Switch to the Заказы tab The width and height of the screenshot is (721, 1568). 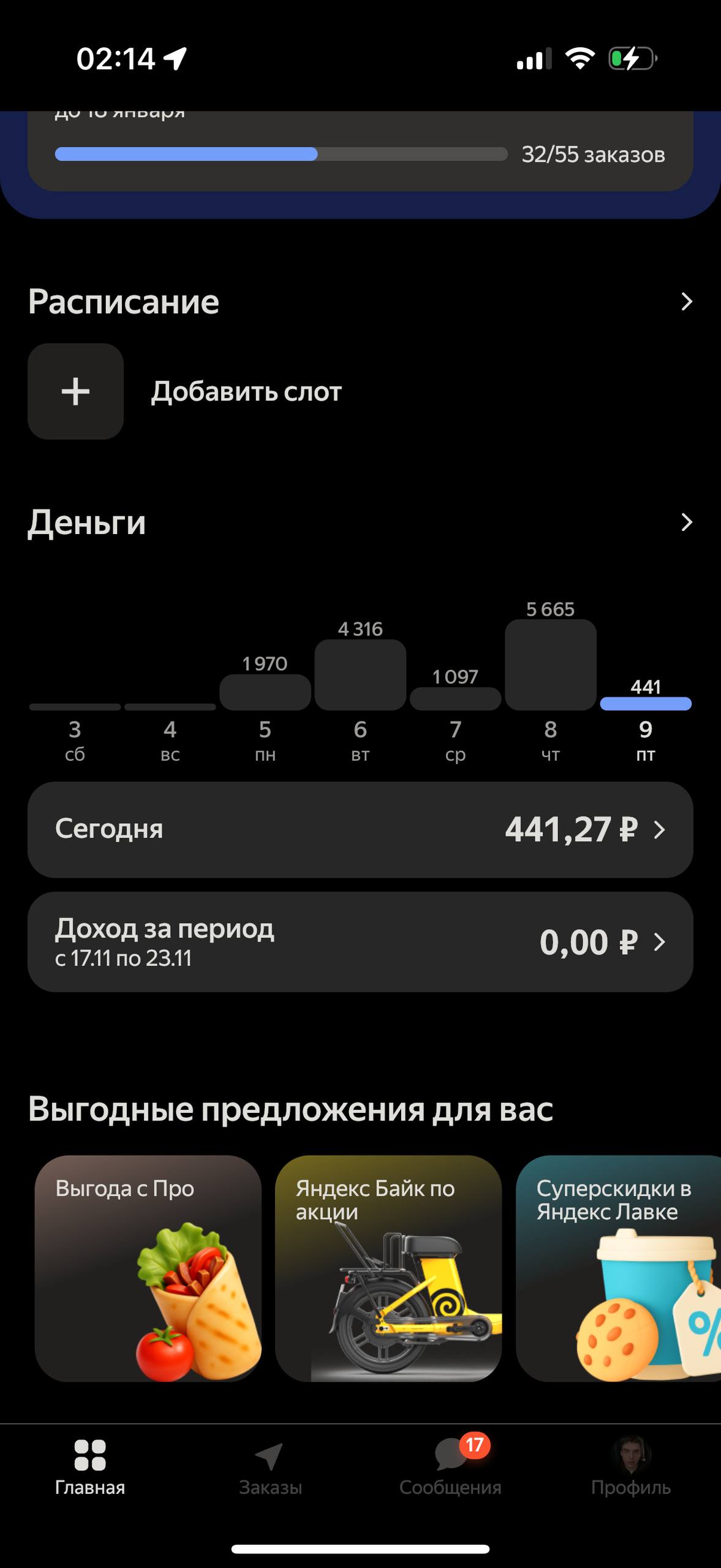pos(270,1467)
